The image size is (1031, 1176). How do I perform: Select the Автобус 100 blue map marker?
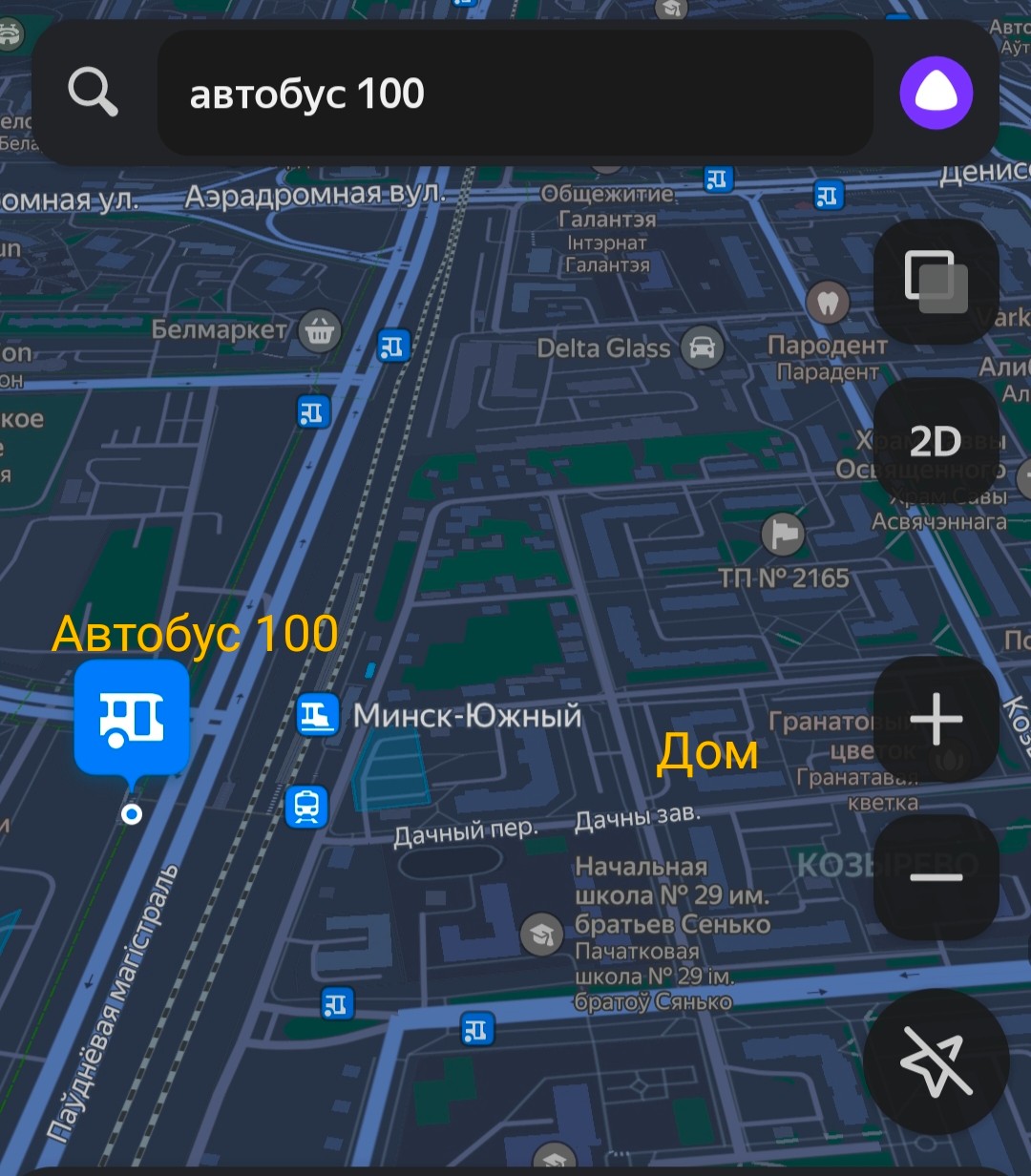(x=132, y=719)
